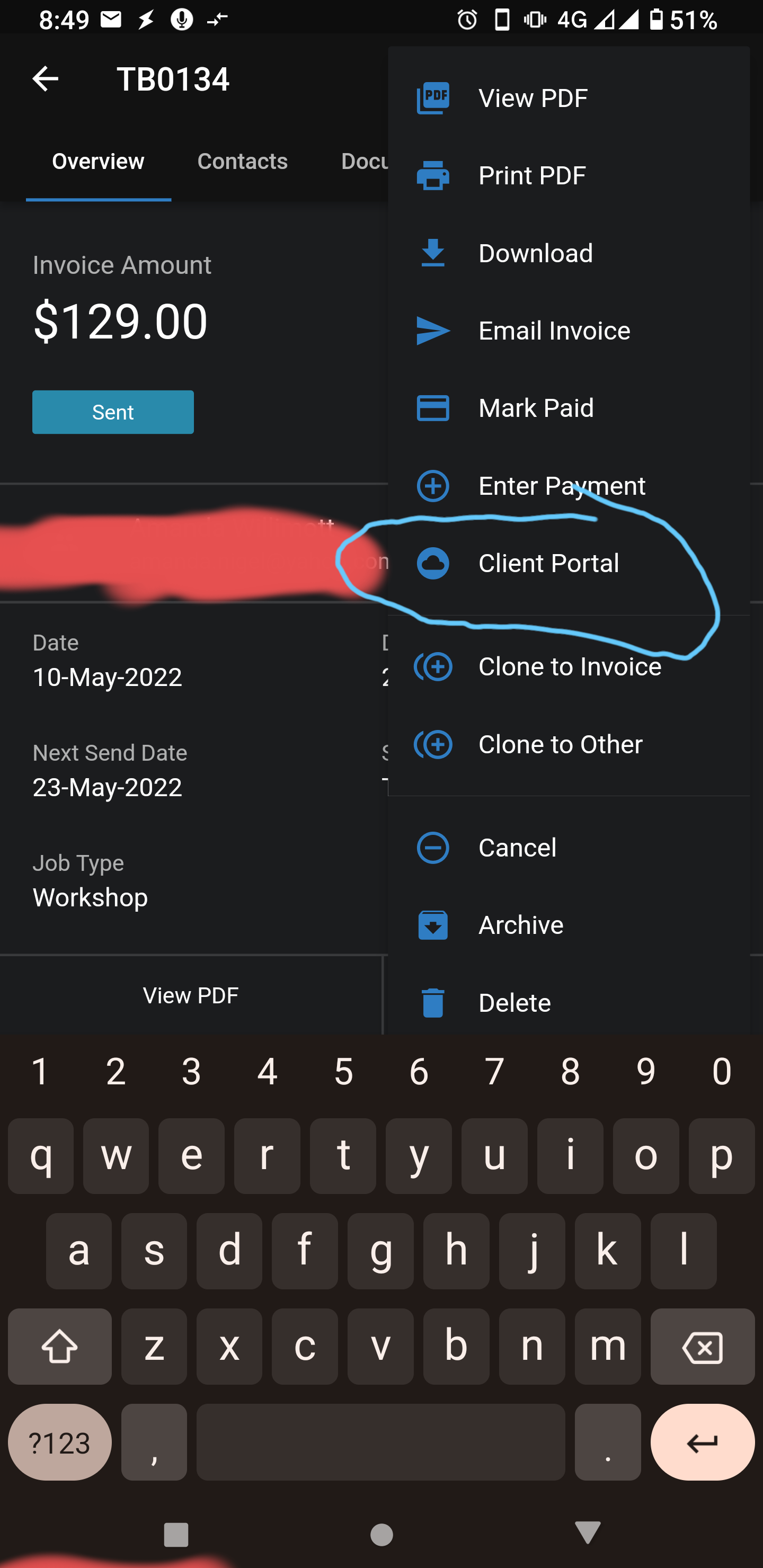Switch to the Contacts tab
Screen dimensions: 763x1568
click(x=242, y=161)
